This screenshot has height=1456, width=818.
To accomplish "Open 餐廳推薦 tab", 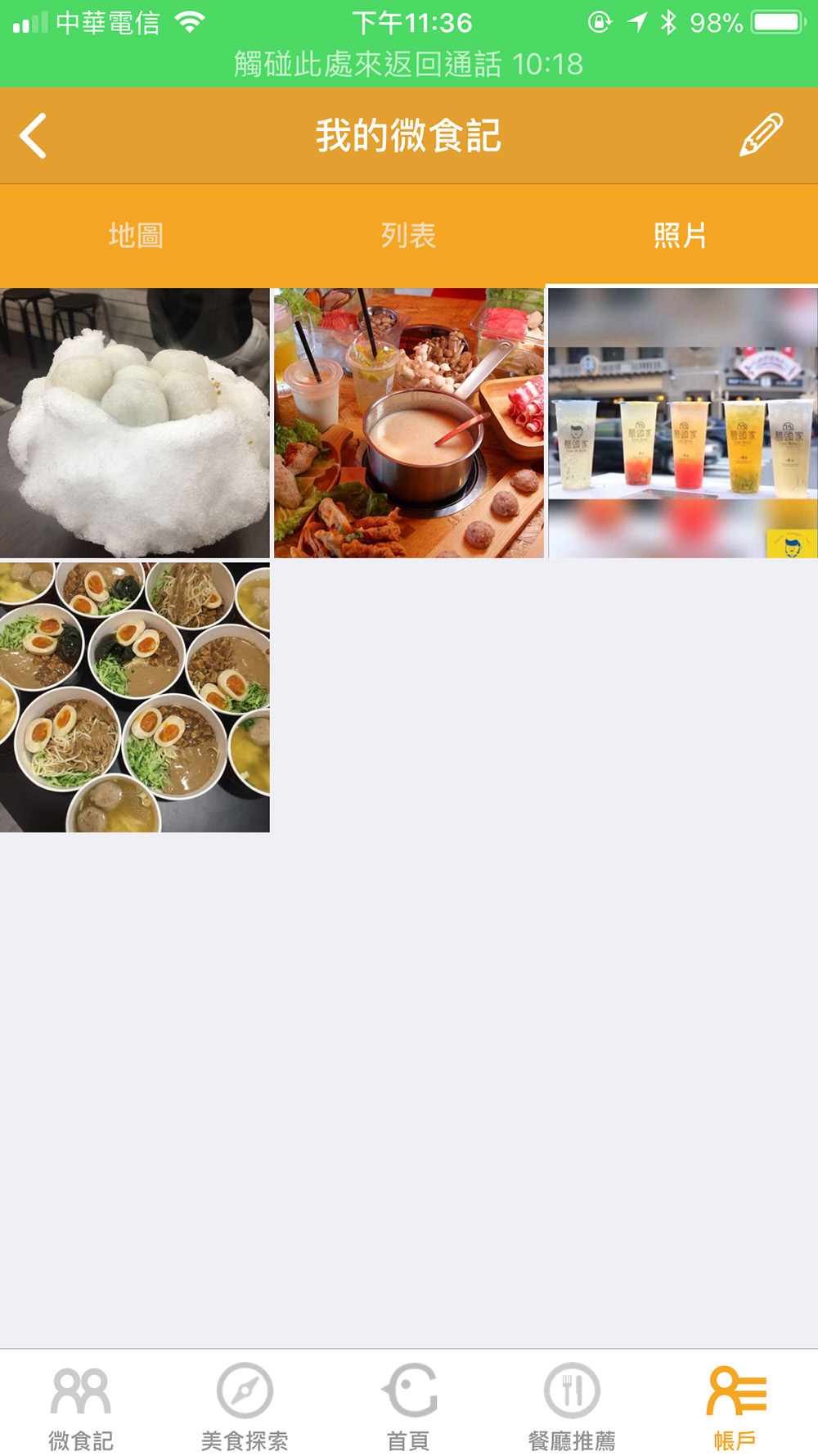I will tap(572, 1406).
